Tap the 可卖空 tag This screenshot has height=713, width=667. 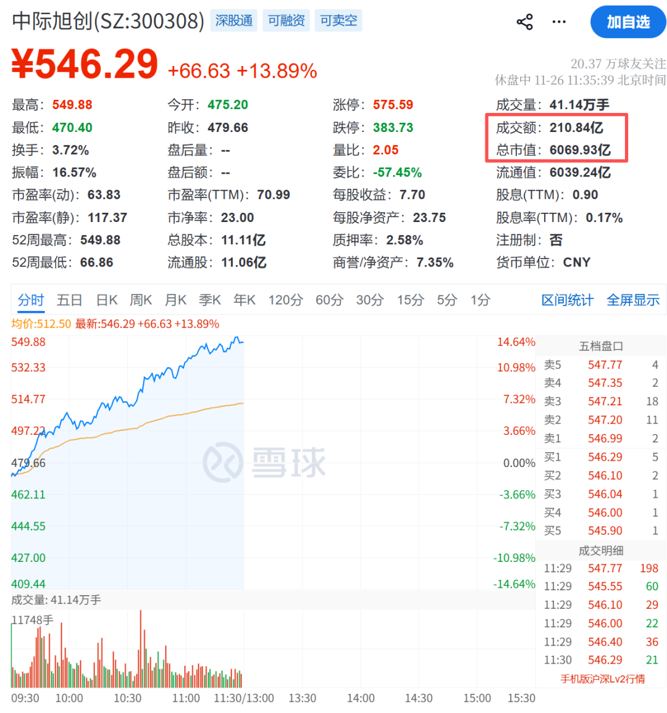[x=337, y=21]
